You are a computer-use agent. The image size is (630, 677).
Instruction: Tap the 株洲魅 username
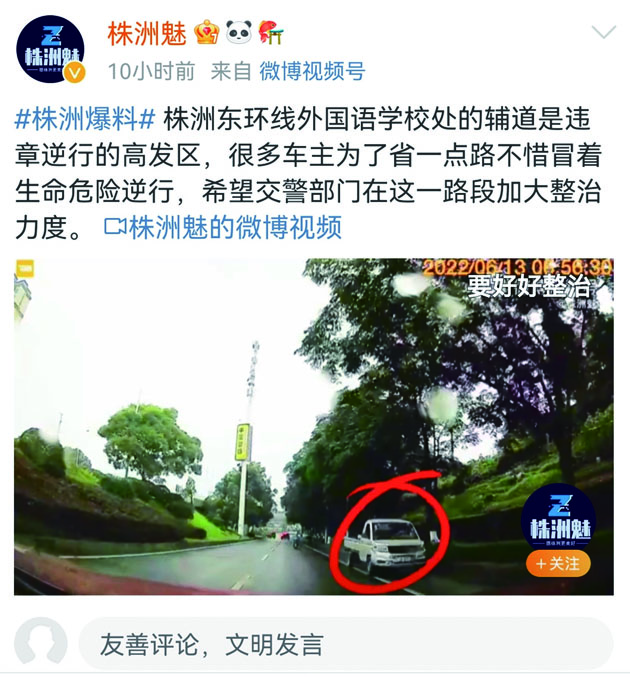(148, 33)
